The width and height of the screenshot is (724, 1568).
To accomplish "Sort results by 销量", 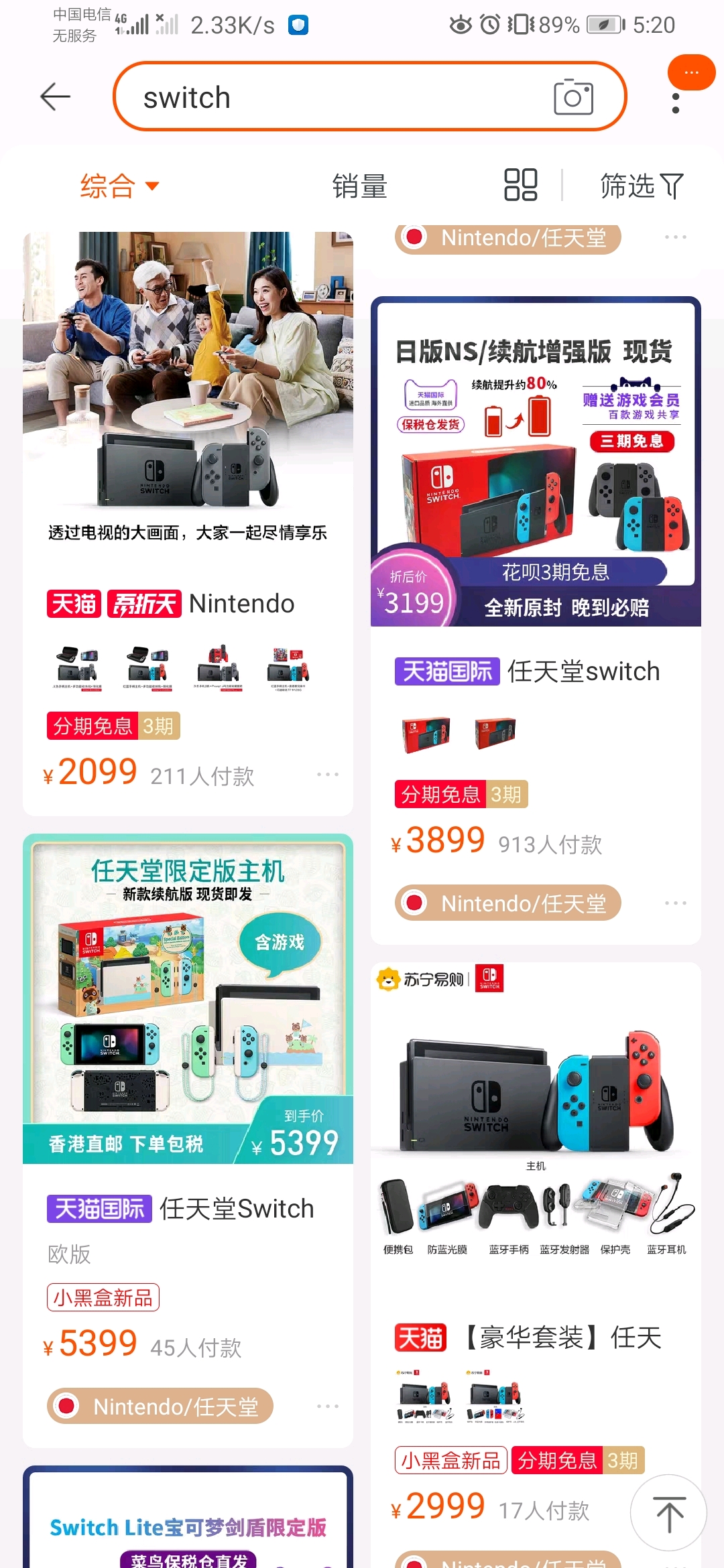I will click(360, 186).
